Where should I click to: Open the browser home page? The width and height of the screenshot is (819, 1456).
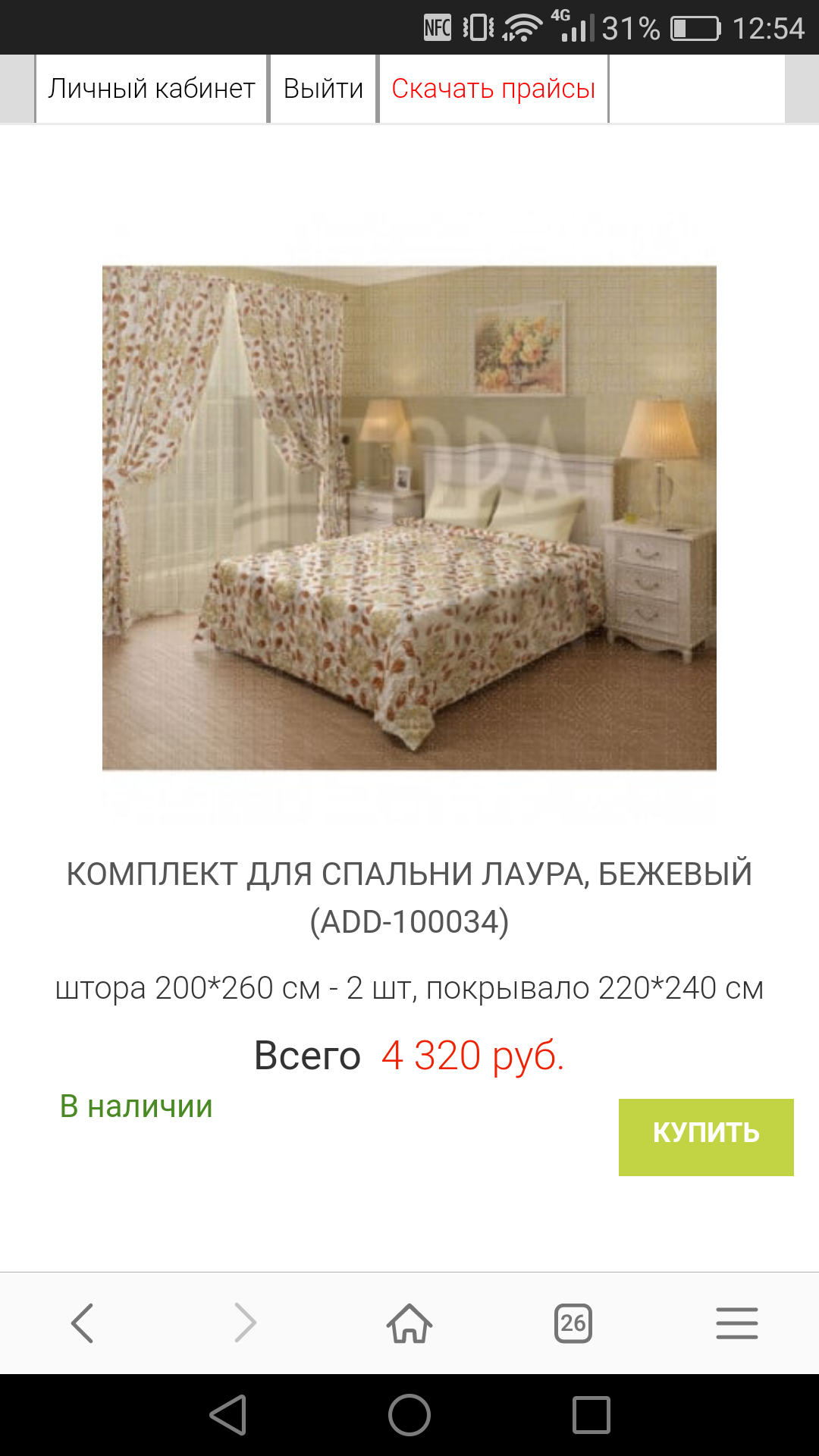click(x=409, y=1323)
